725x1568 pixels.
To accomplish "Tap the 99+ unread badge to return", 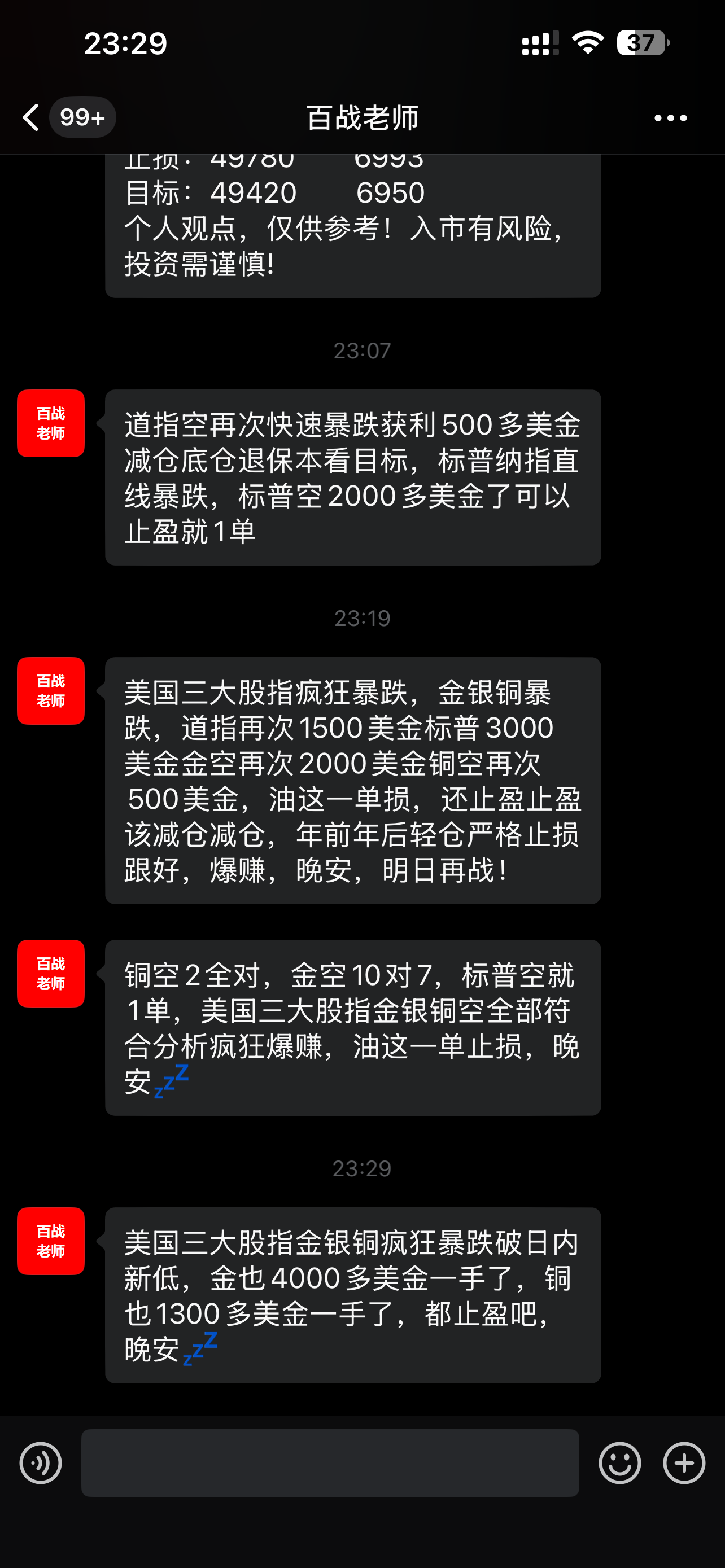I will [x=82, y=116].
